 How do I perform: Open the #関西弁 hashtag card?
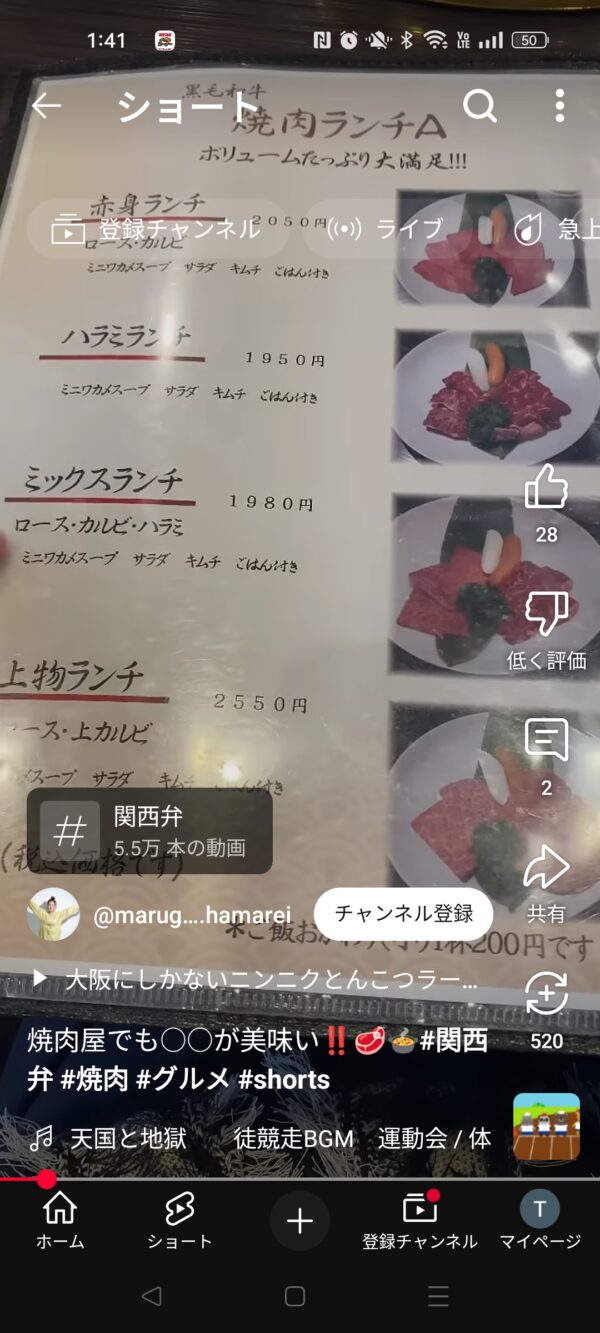[150, 831]
